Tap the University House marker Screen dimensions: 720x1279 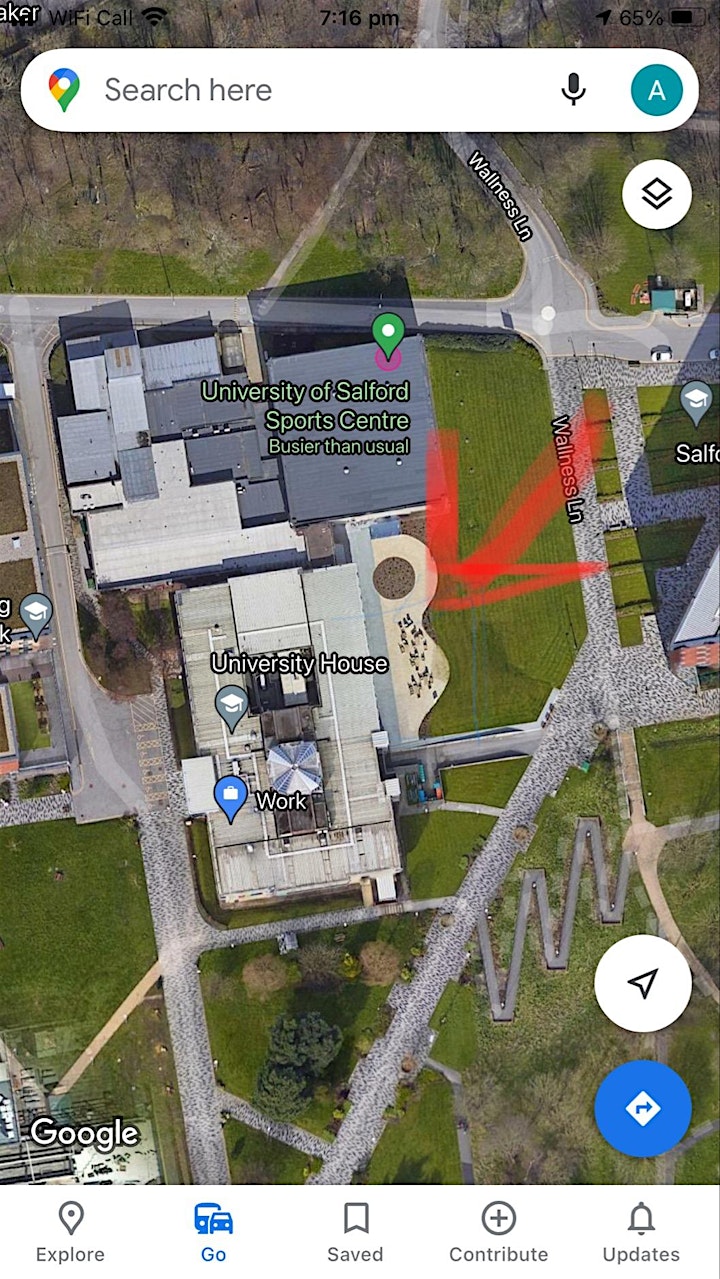232,707
